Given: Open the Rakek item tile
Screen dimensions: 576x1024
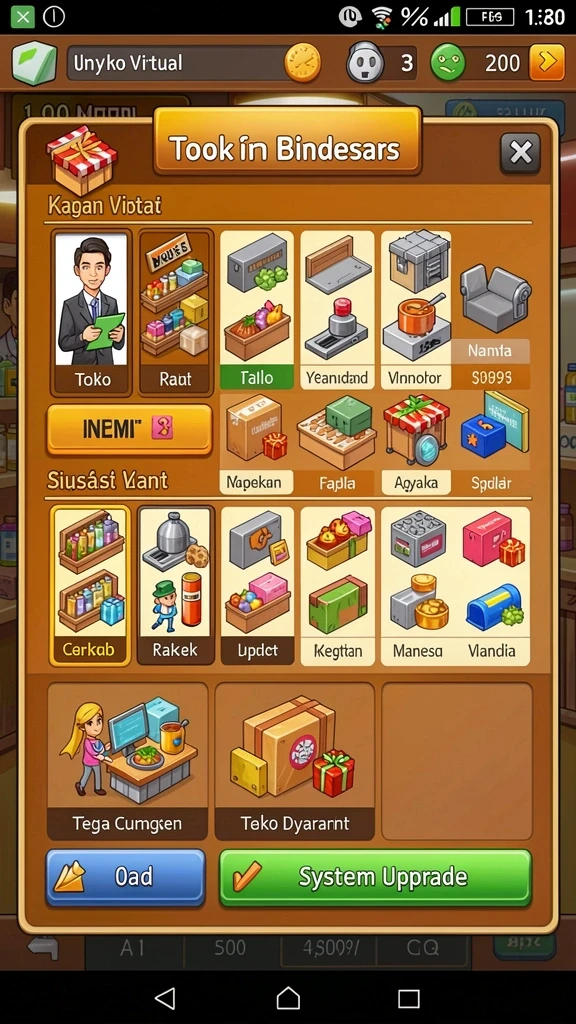Looking at the screenshot, I should [175, 585].
